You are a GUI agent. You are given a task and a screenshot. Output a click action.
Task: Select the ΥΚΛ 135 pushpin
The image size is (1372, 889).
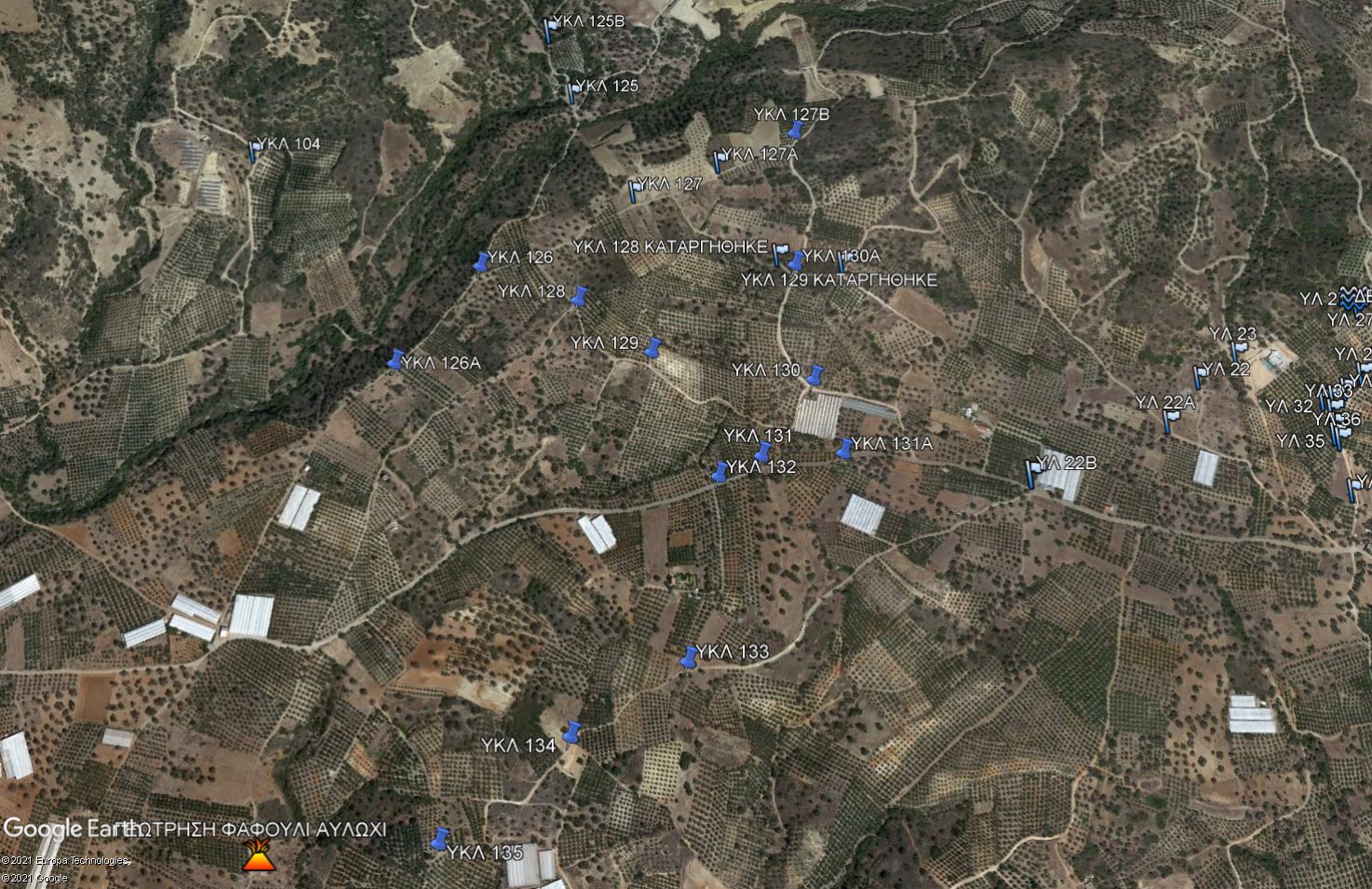(x=440, y=839)
